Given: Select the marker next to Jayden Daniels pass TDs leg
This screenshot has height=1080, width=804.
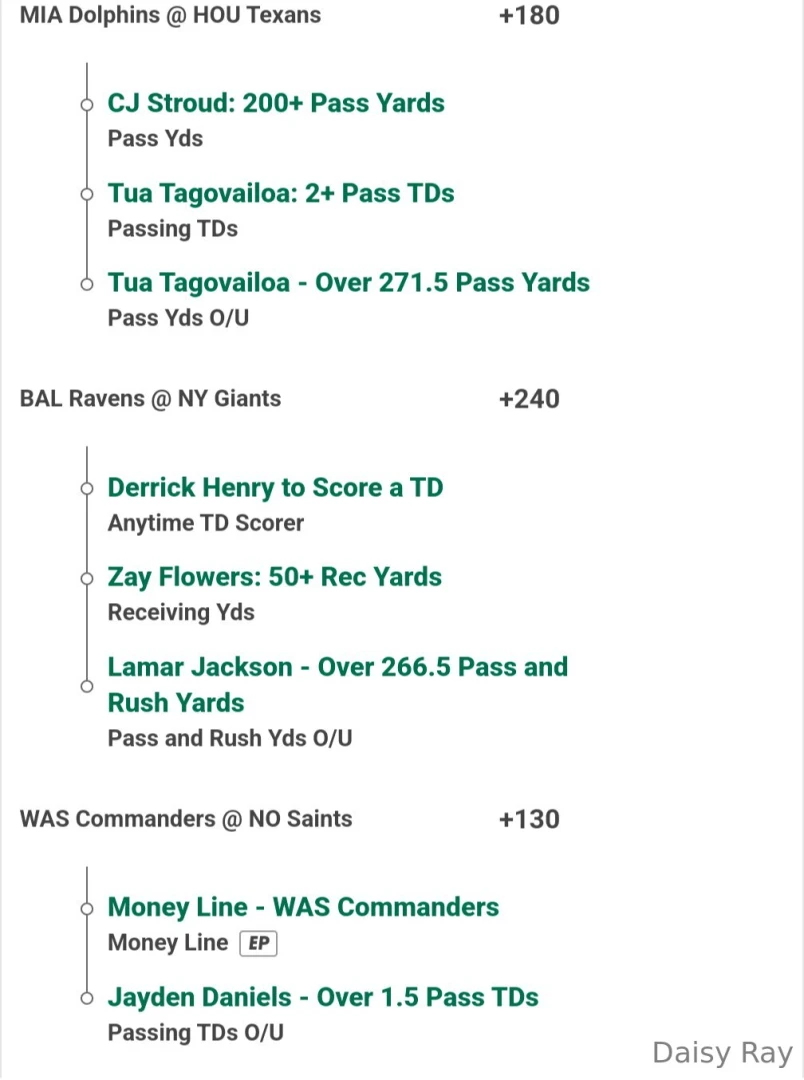Looking at the screenshot, I should (87, 998).
